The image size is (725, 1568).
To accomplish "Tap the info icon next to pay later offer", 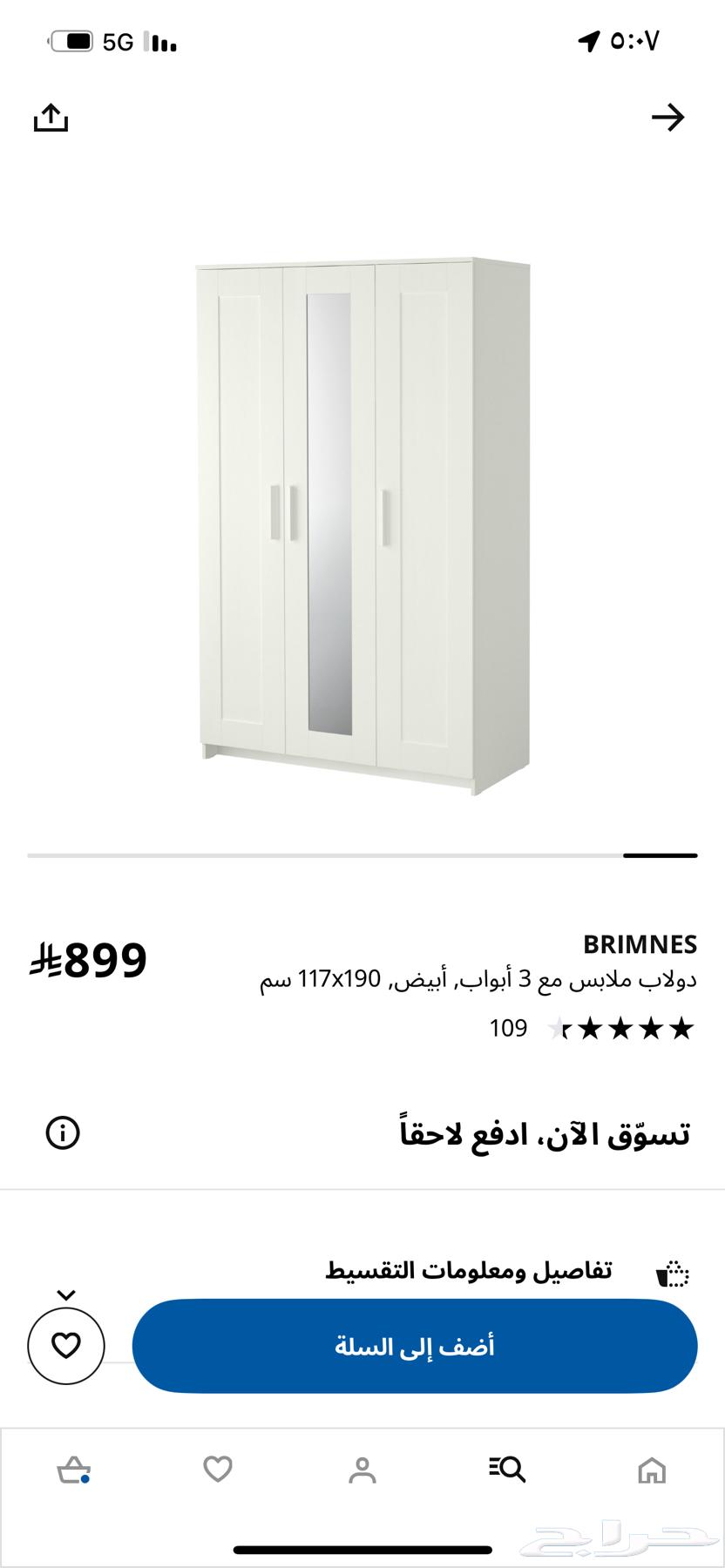I will [62, 1133].
